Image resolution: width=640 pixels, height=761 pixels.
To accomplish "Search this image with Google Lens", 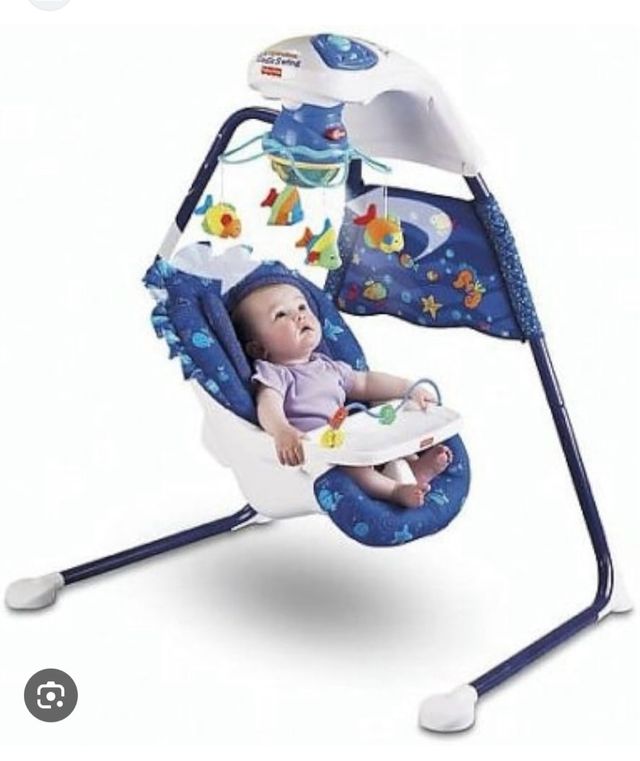I will pos(50,694).
